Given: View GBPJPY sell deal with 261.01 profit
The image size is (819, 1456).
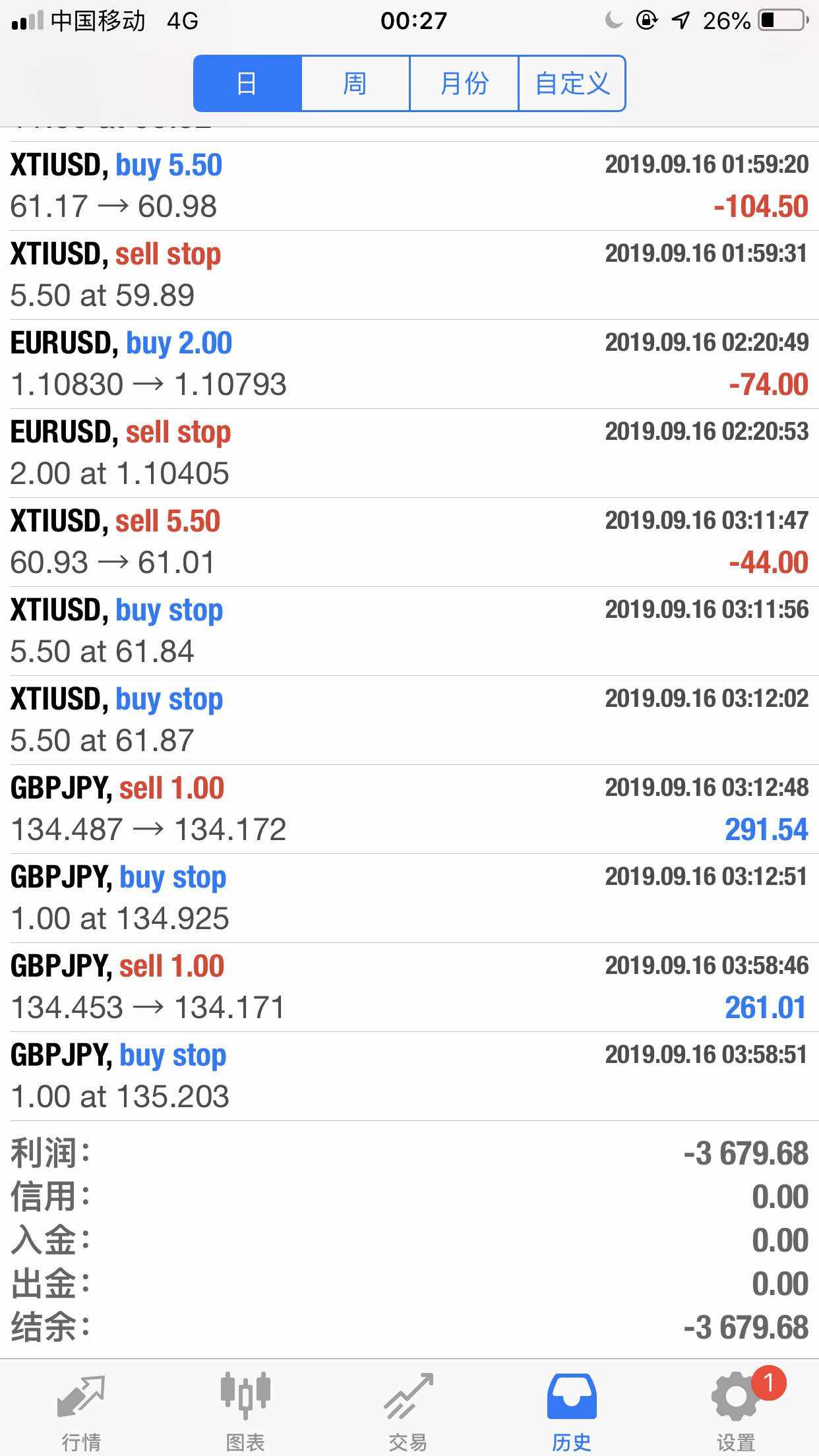Looking at the screenshot, I should pyautogui.click(x=409, y=987).
